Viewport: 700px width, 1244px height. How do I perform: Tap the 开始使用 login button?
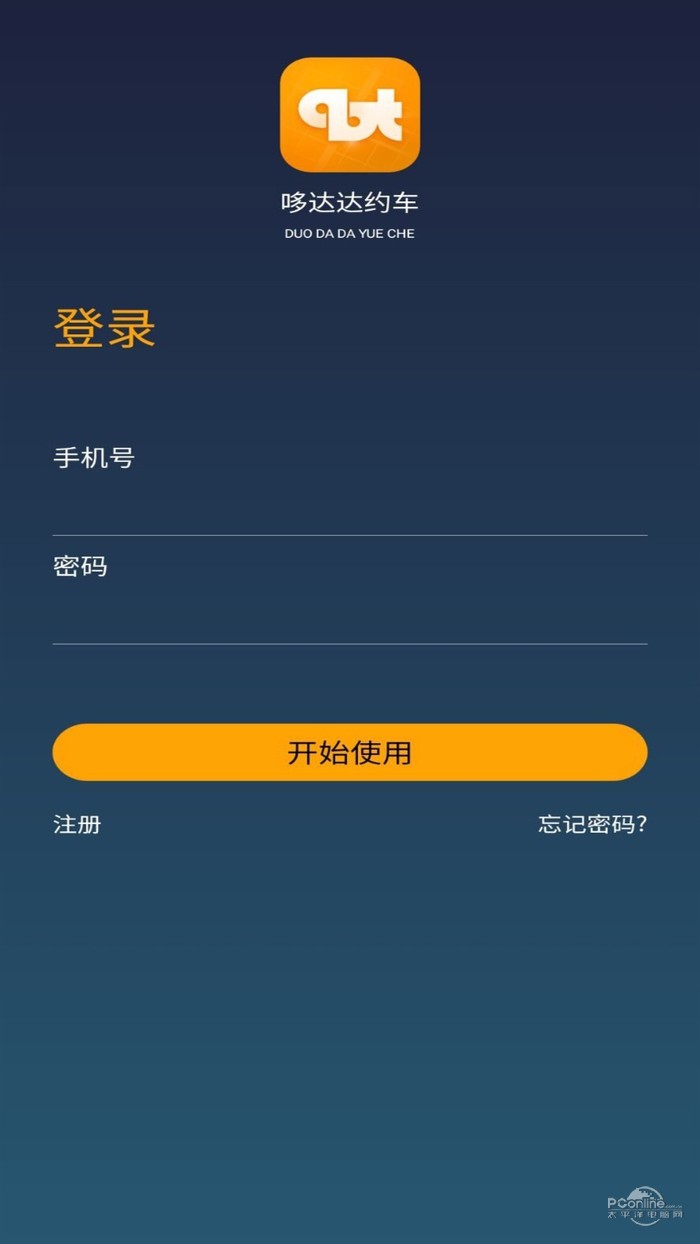pos(350,752)
